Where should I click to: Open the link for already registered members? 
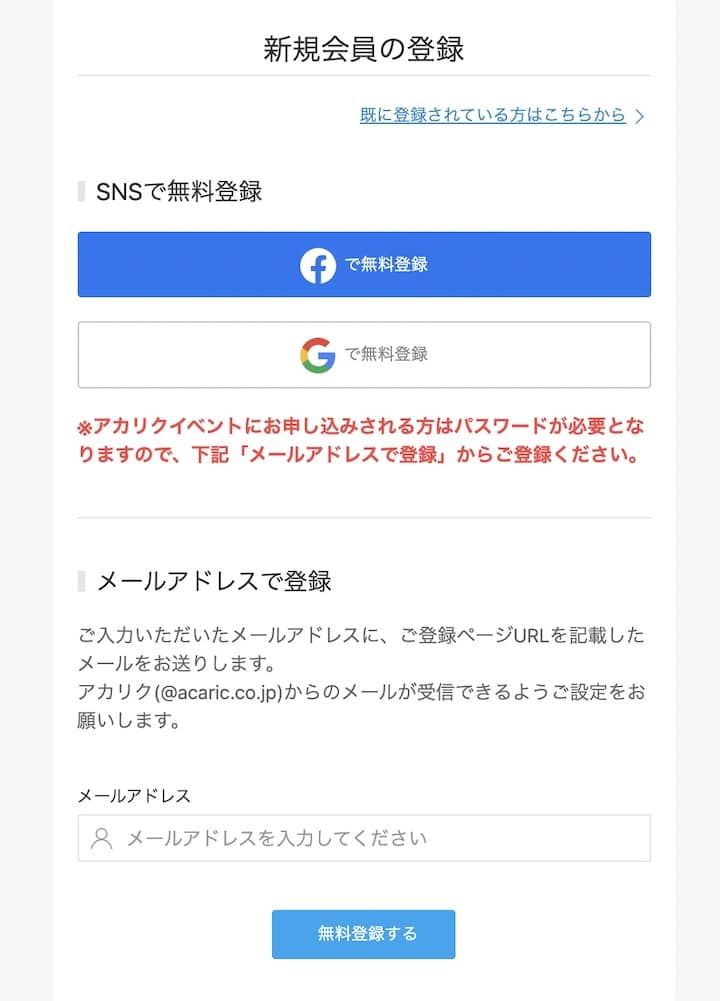coord(493,115)
